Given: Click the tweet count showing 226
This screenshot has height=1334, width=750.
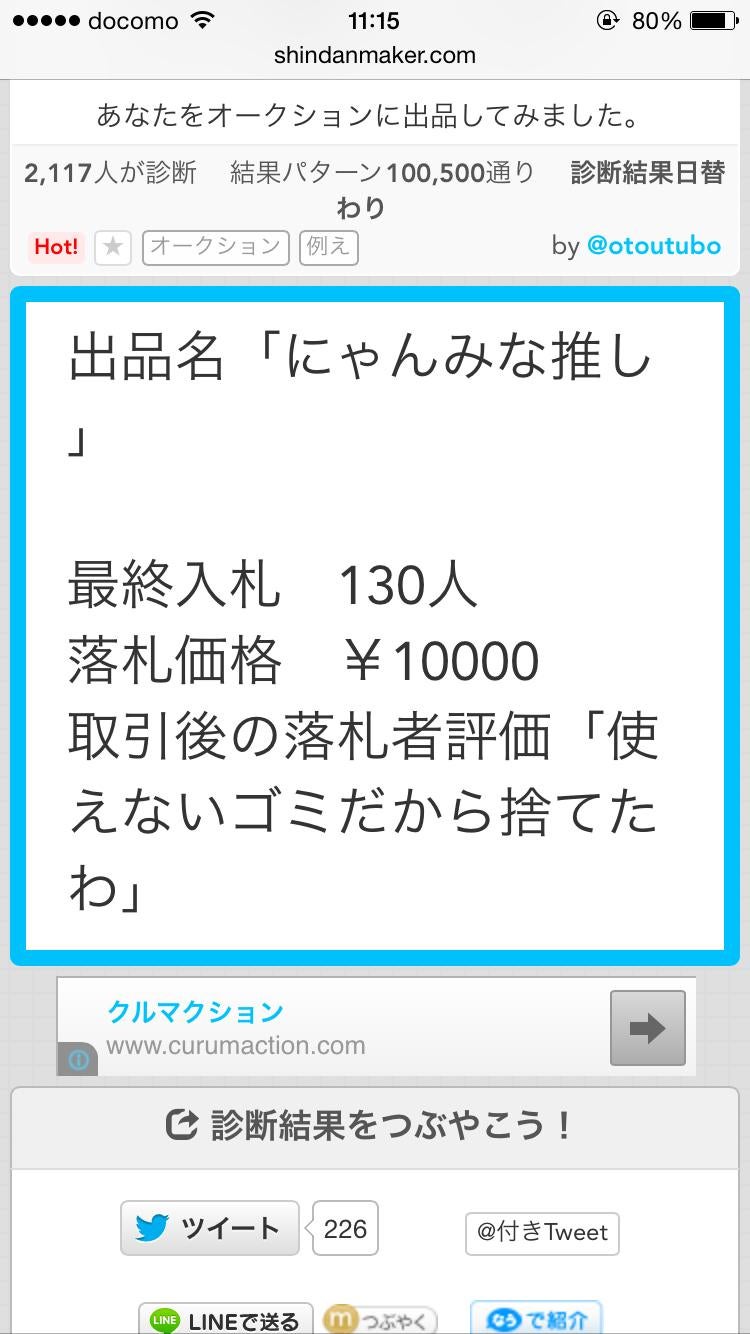Looking at the screenshot, I should pos(344,1229).
